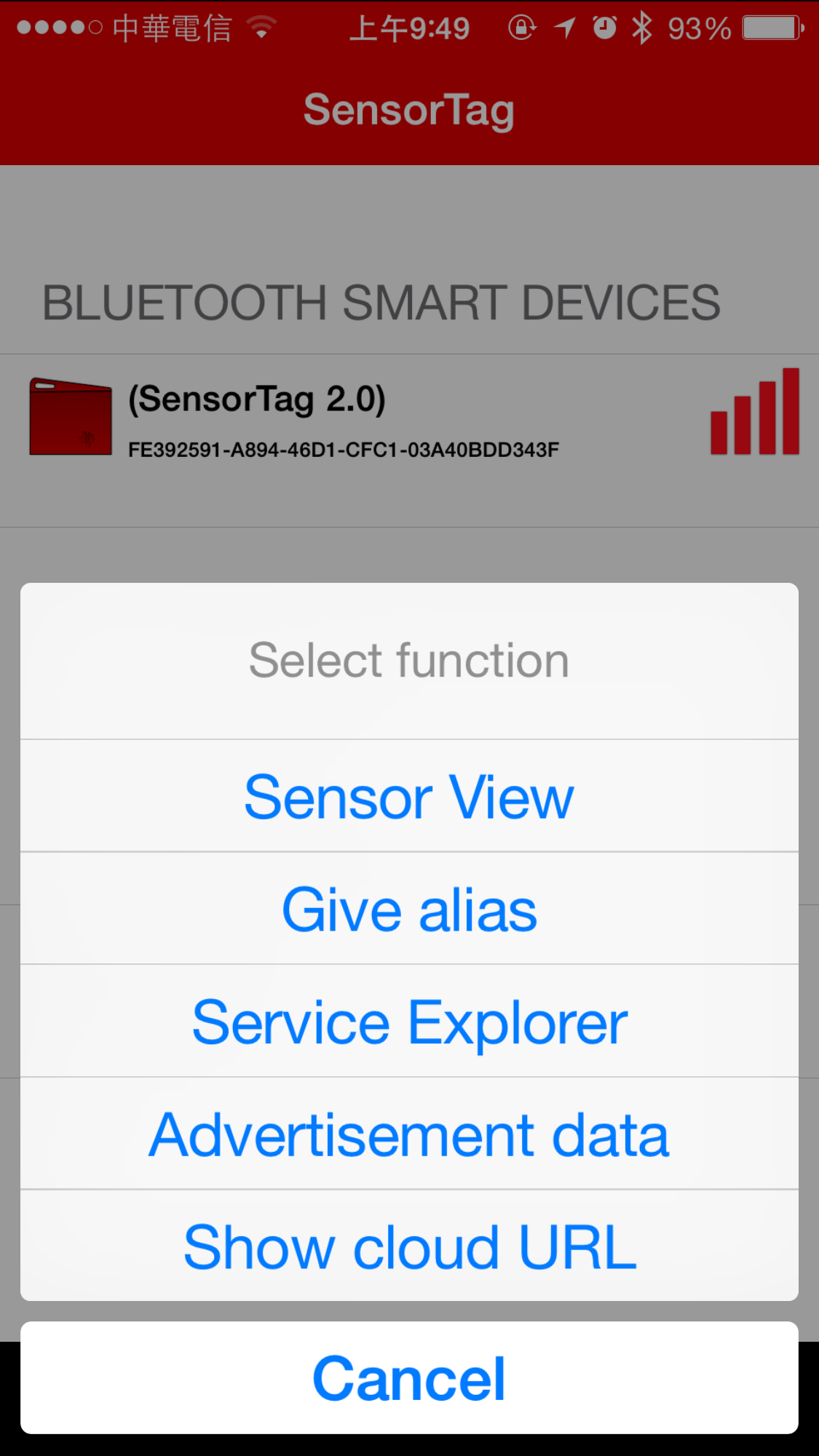Tap the Wi-Fi icon in status bar
Screen dimensions: 819x1456
tap(258, 28)
